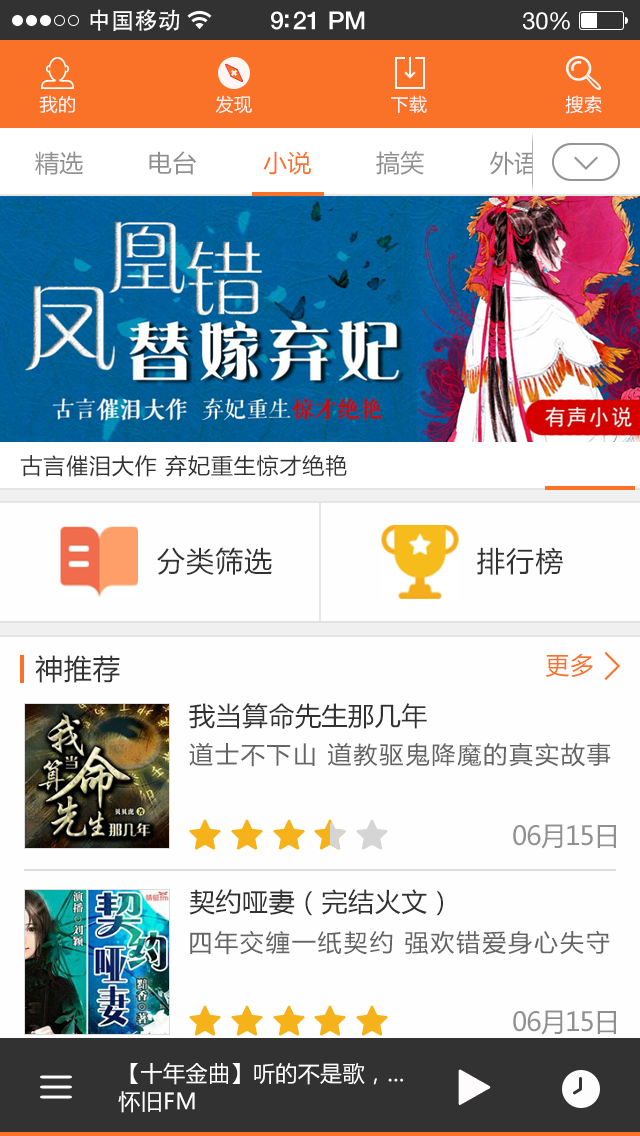Switch to the 精选 tab
Screen dimensions: 640x1136
(x=59, y=163)
